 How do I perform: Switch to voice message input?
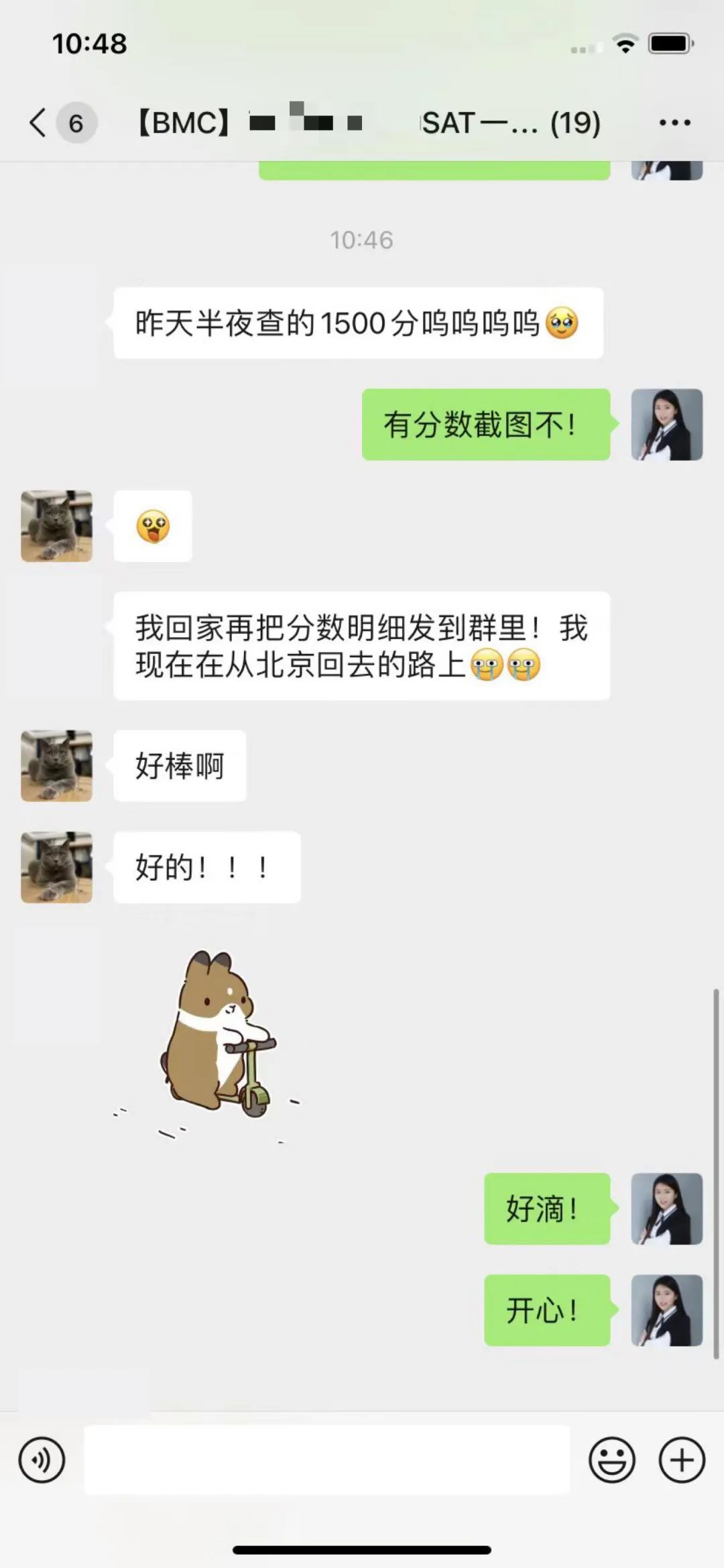click(x=42, y=1460)
